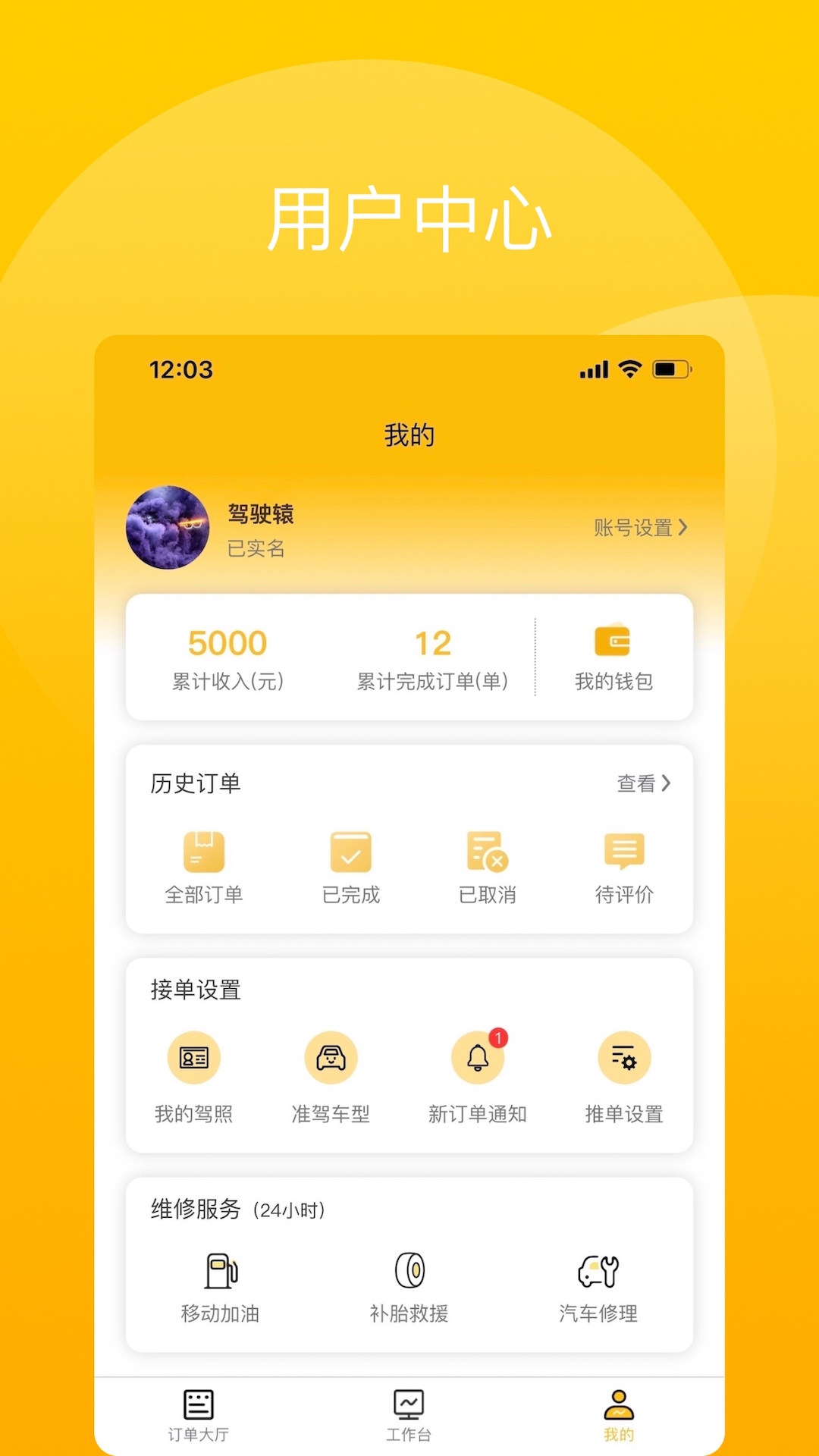
Task: Open the 准驾车型 vehicle type icon
Action: coord(330,1057)
